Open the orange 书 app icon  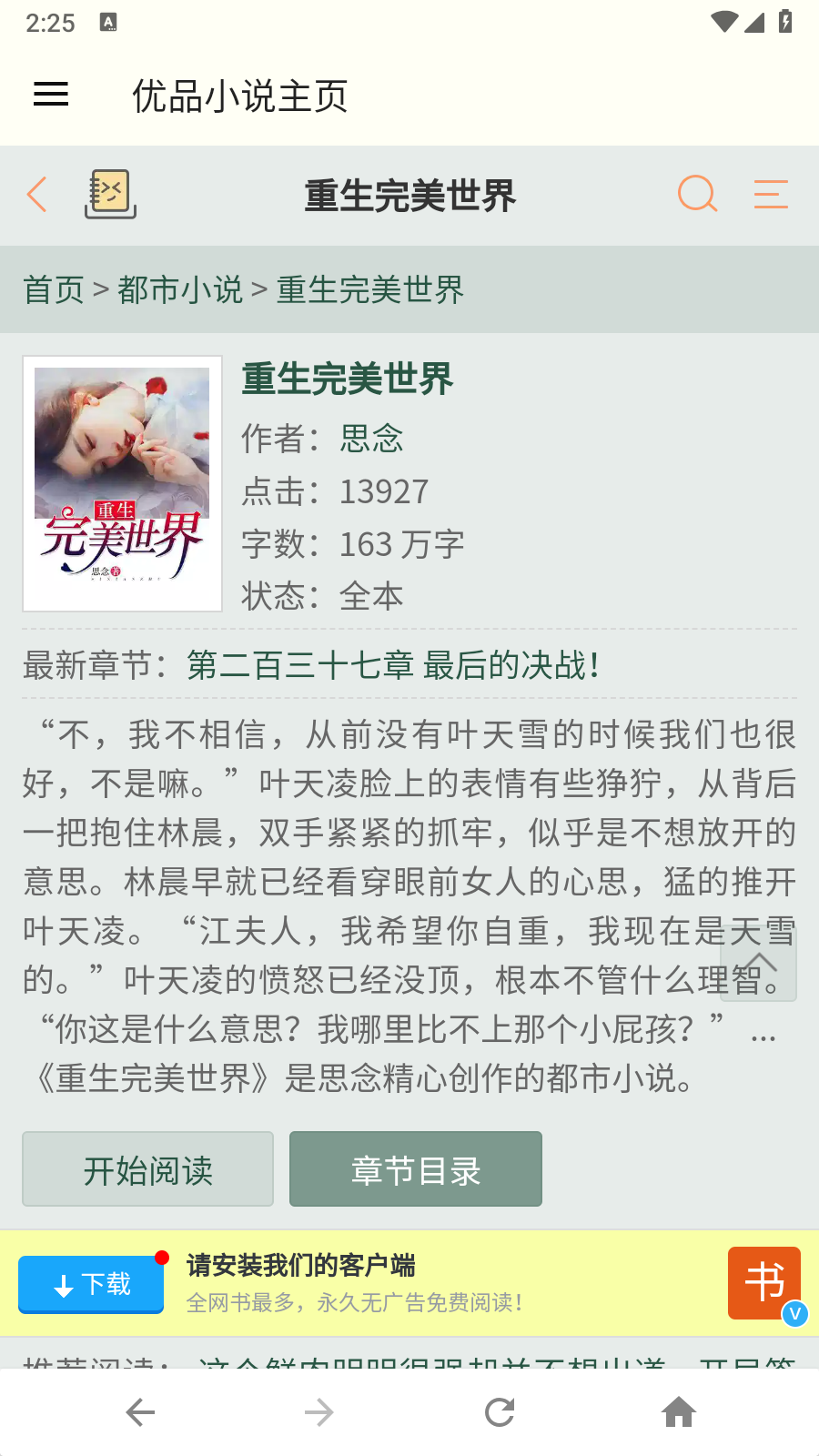(x=764, y=1283)
